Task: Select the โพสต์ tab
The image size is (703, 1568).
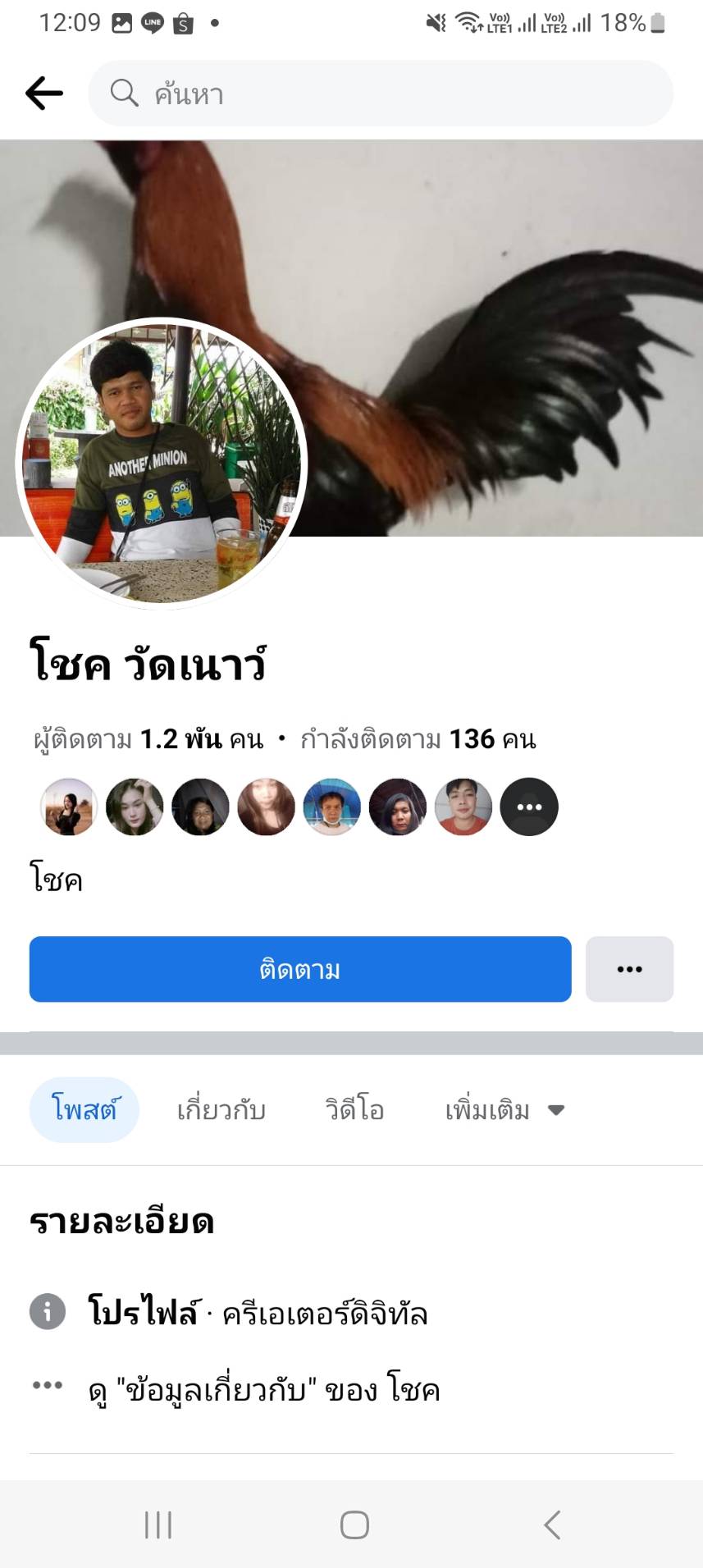Action: tap(84, 1109)
